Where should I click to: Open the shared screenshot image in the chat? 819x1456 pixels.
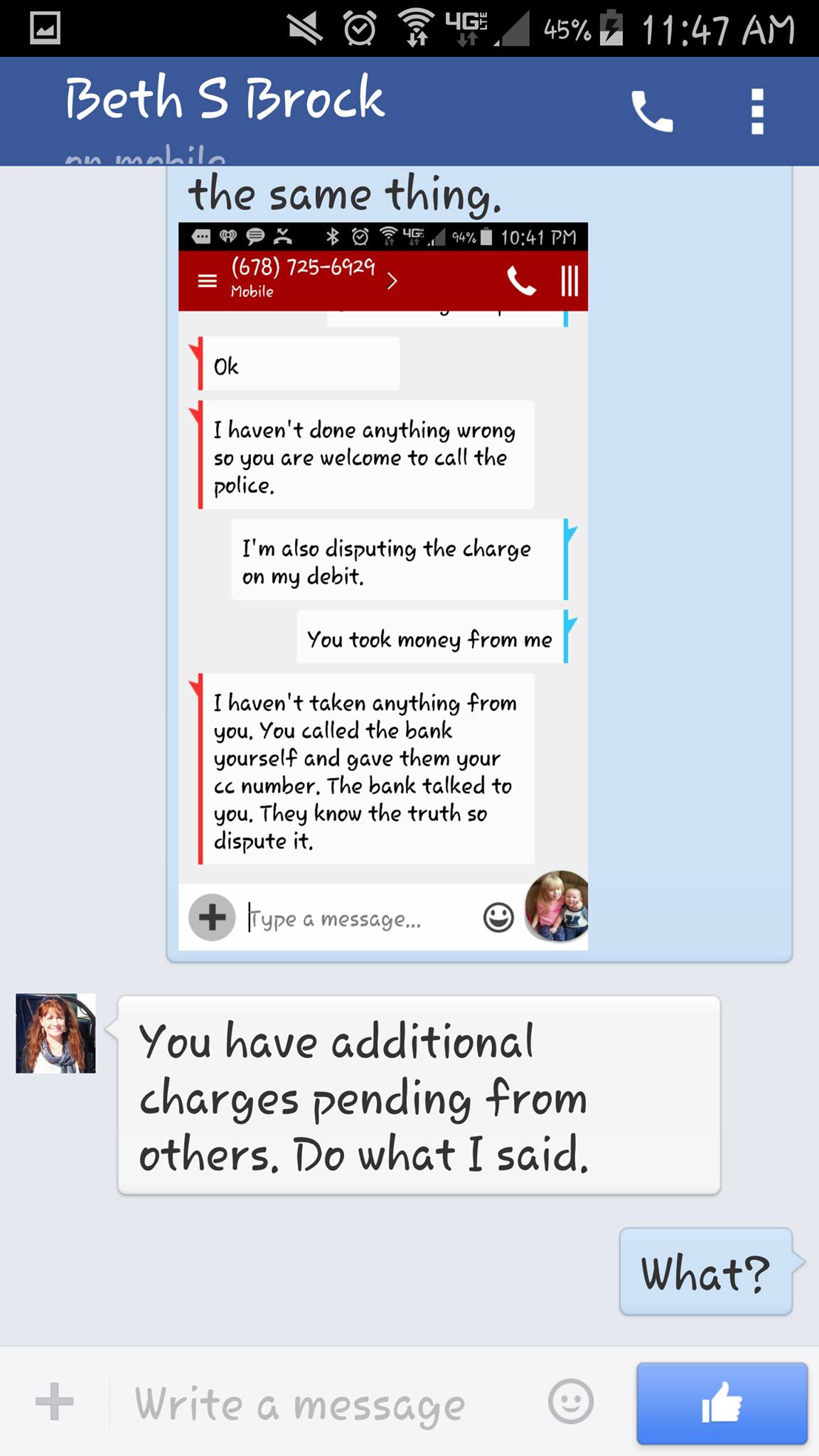point(383,587)
